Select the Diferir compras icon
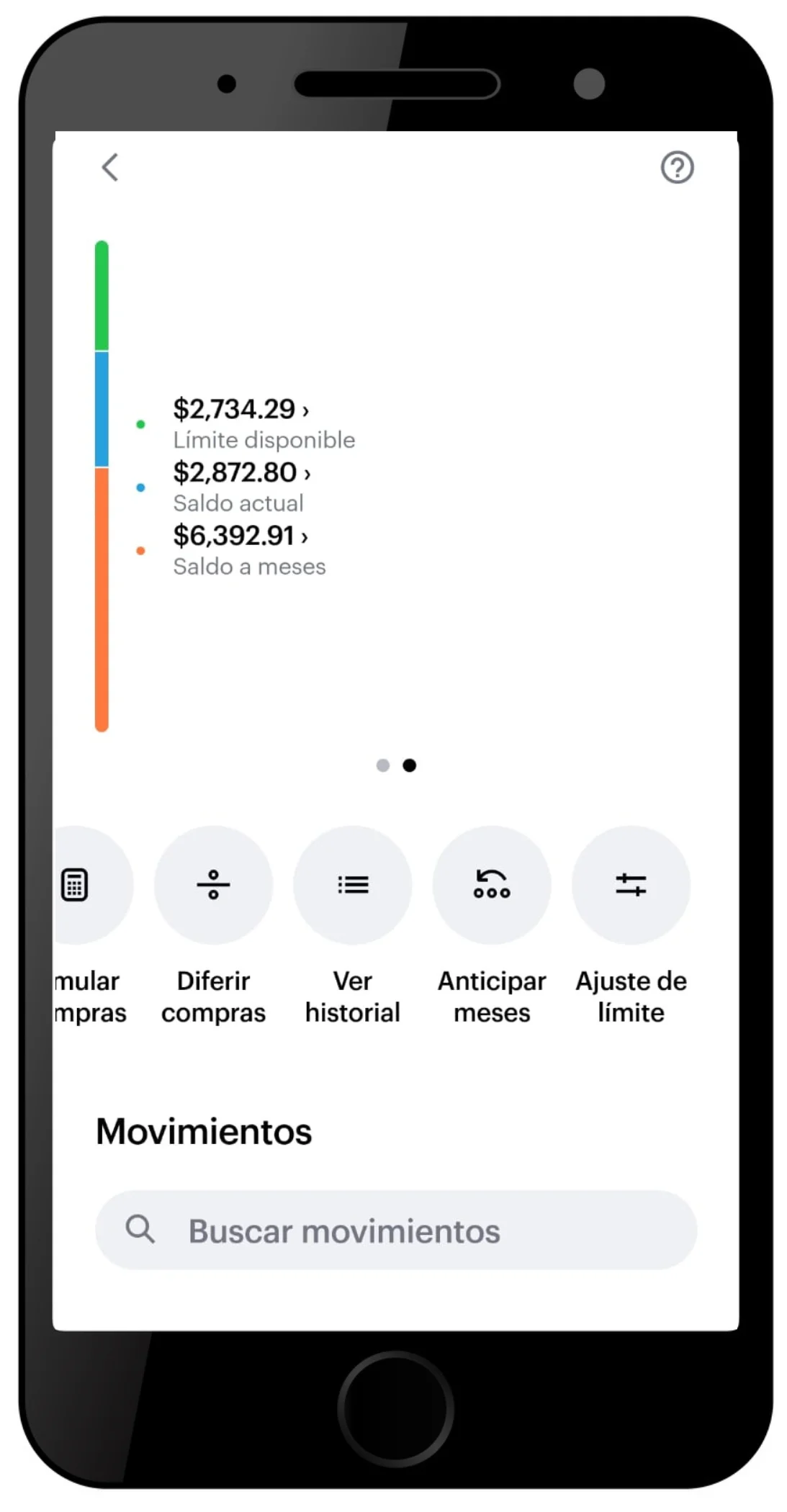Viewport: 787px width, 1512px height. 213,884
